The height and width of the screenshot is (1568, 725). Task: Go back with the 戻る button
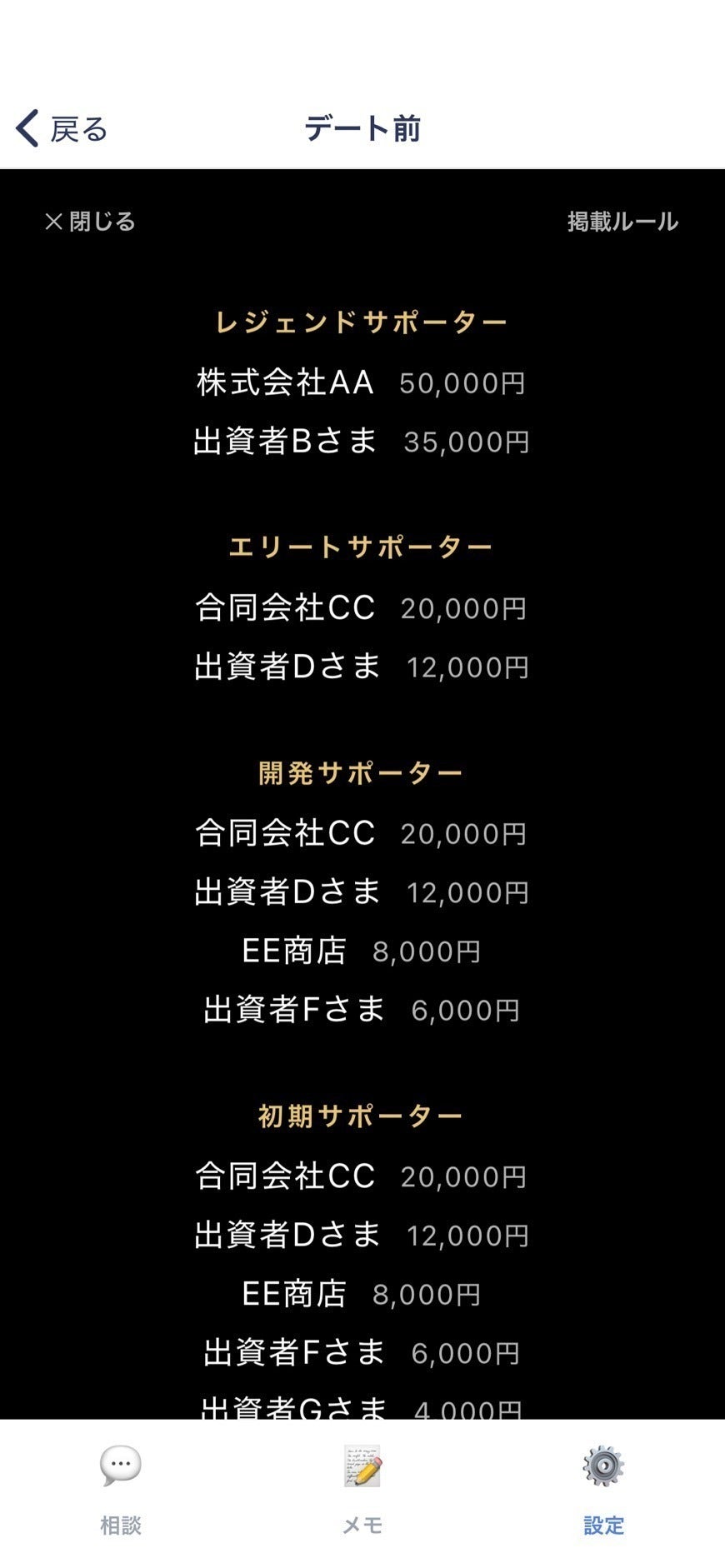click(x=62, y=129)
